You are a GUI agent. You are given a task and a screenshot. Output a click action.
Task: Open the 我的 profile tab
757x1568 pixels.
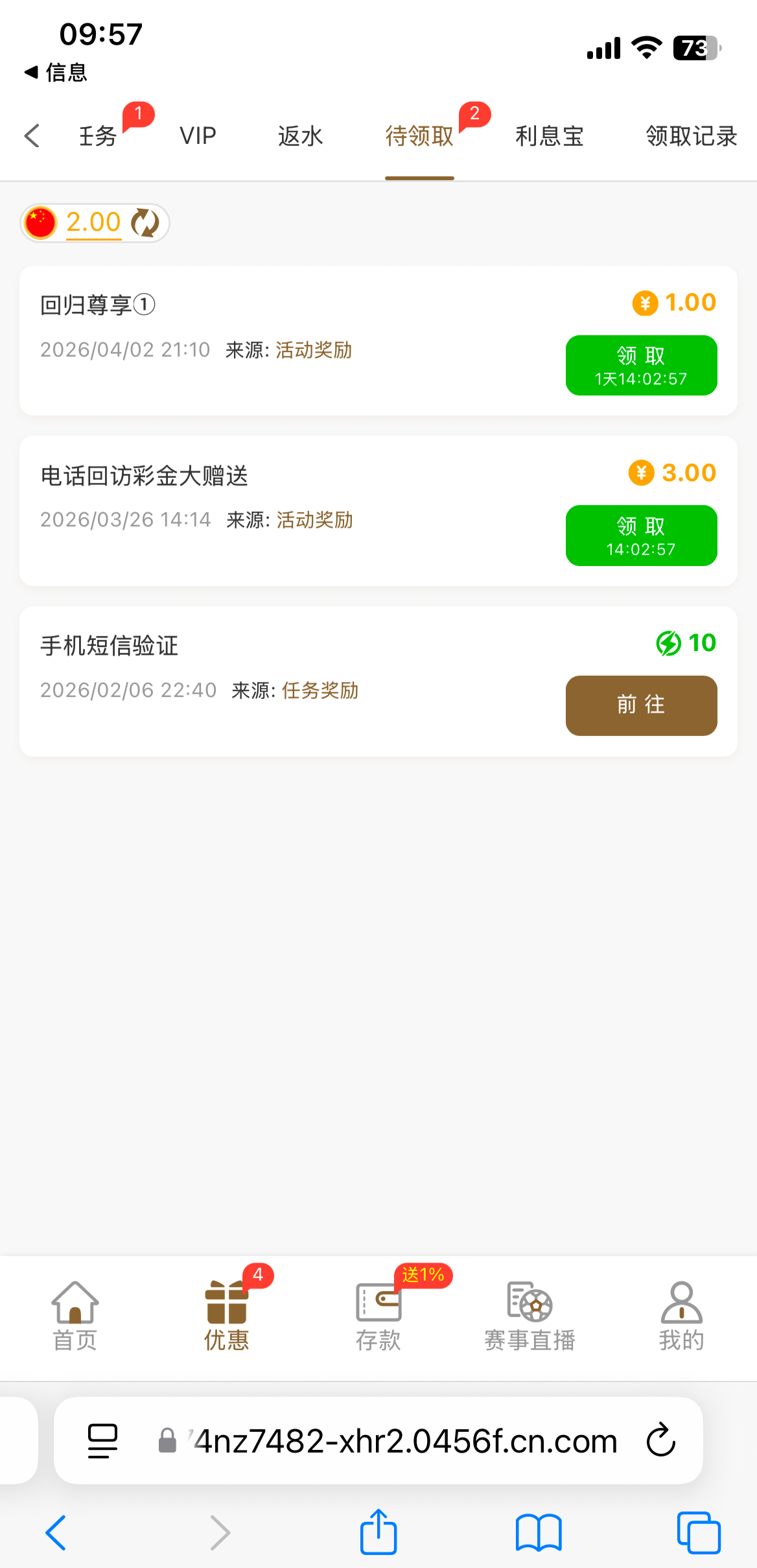681,1315
